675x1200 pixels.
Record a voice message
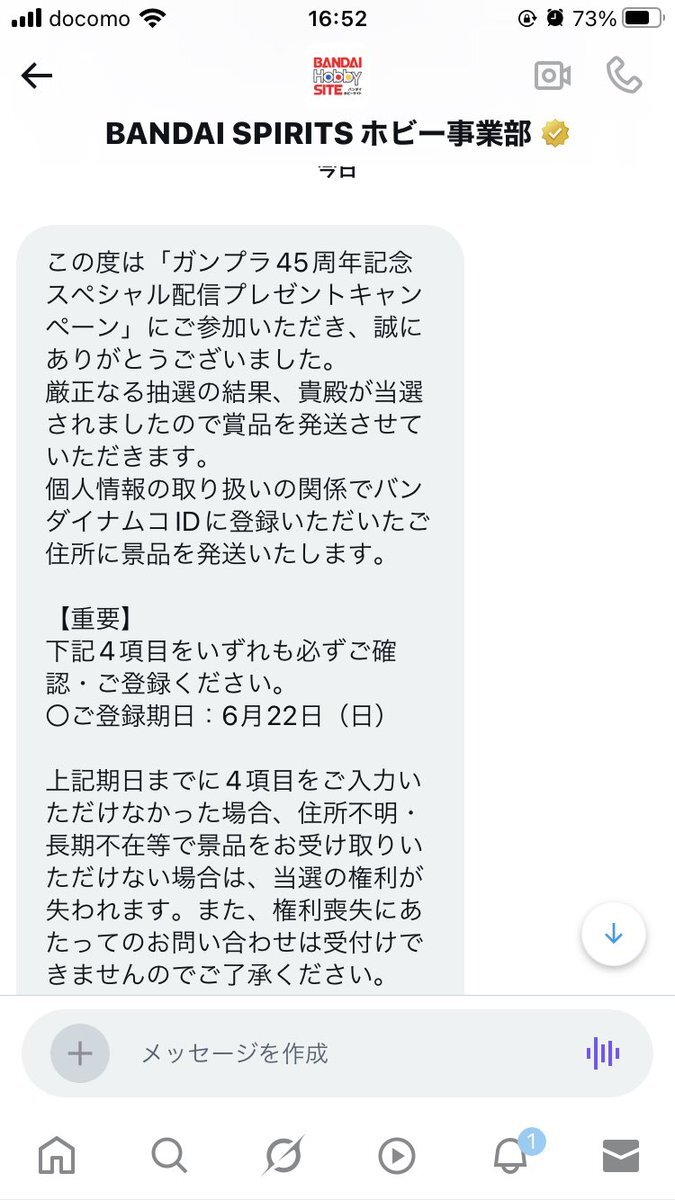click(x=603, y=1053)
